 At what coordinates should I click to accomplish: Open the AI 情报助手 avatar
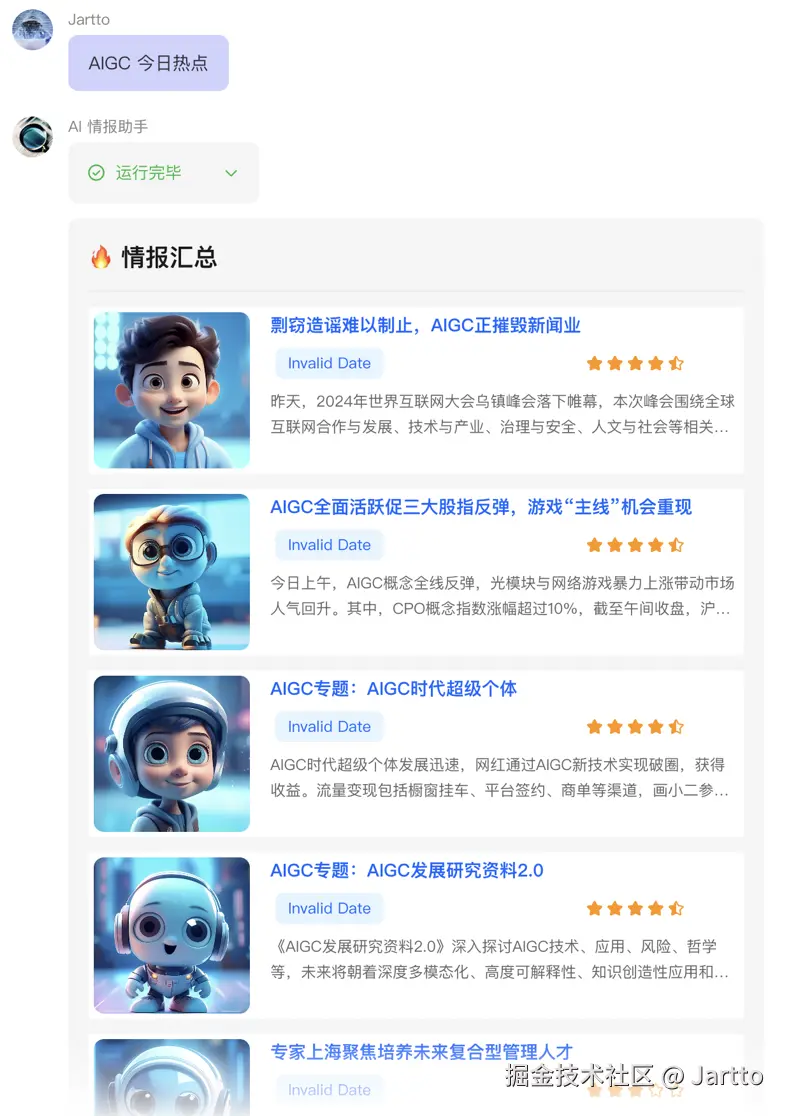(x=33, y=136)
